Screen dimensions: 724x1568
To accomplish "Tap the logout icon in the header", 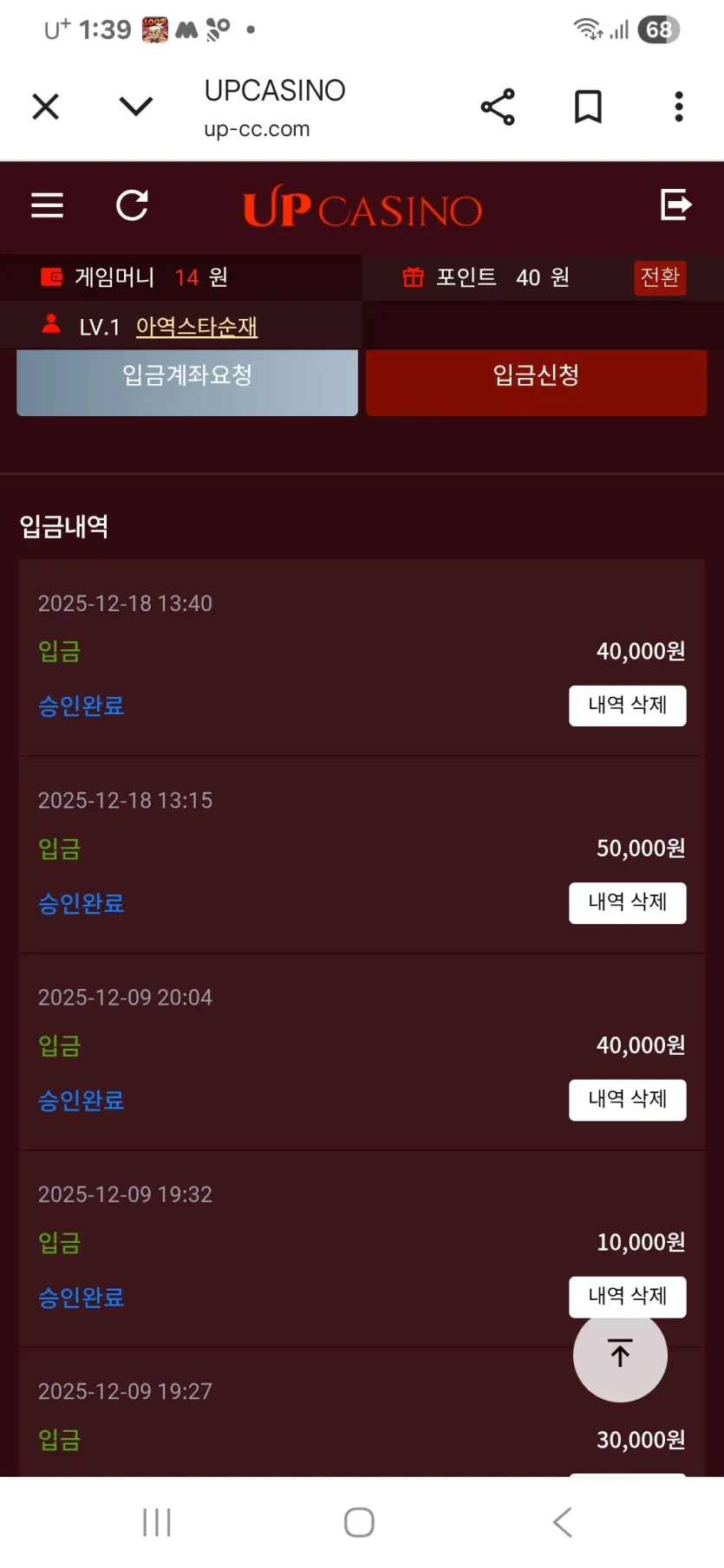I will (x=676, y=205).
